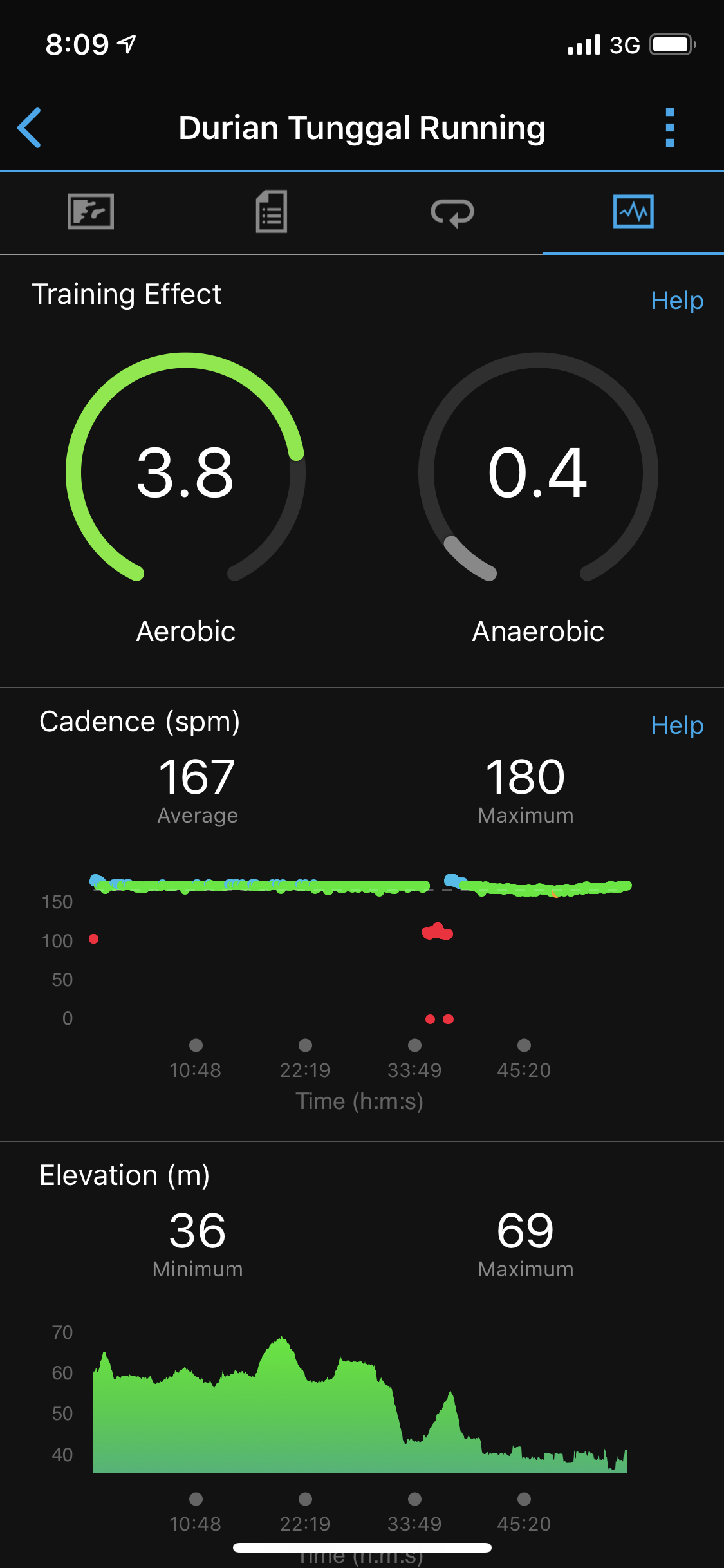Go back using the blue arrow
The width and height of the screenshot is (724, 1568).
pyautogui.click(x=30, y=128)
